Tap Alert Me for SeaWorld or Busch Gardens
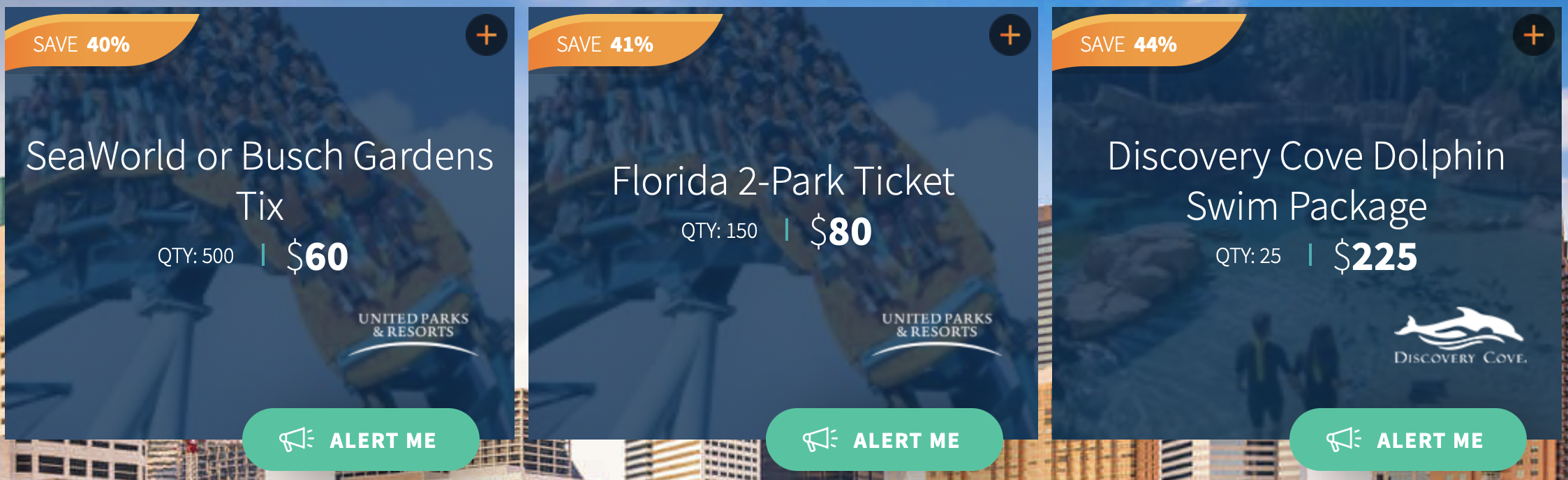This screenshot has width=1568, height=480. [x=361, y=440]
